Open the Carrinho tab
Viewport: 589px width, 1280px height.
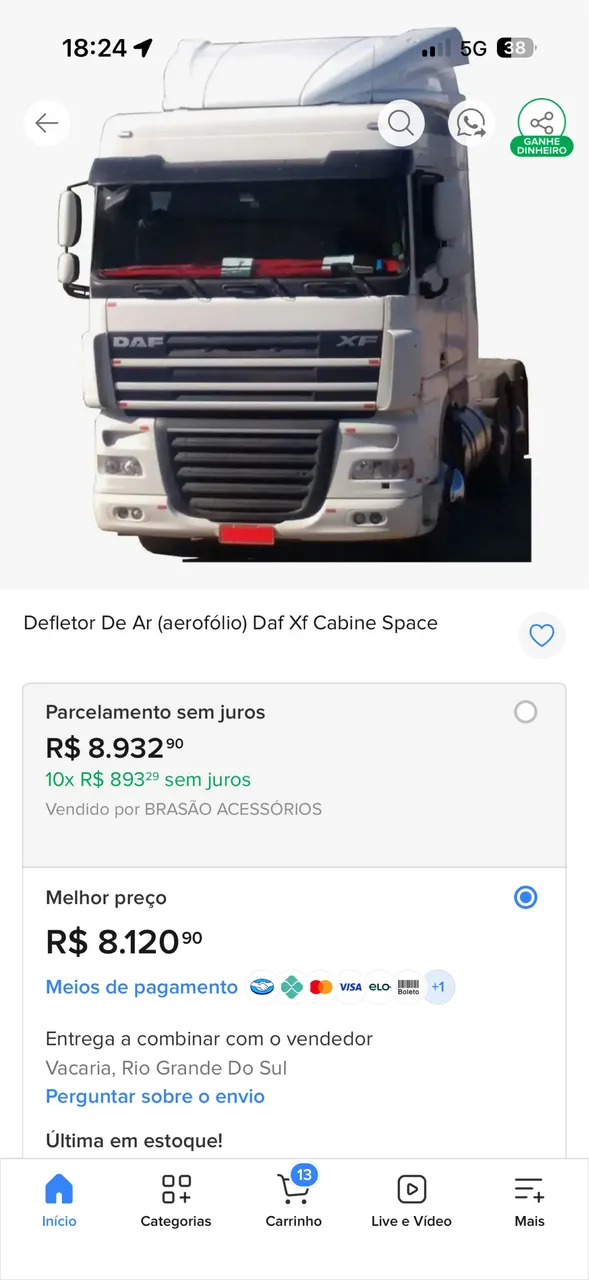pos(294,1200)
